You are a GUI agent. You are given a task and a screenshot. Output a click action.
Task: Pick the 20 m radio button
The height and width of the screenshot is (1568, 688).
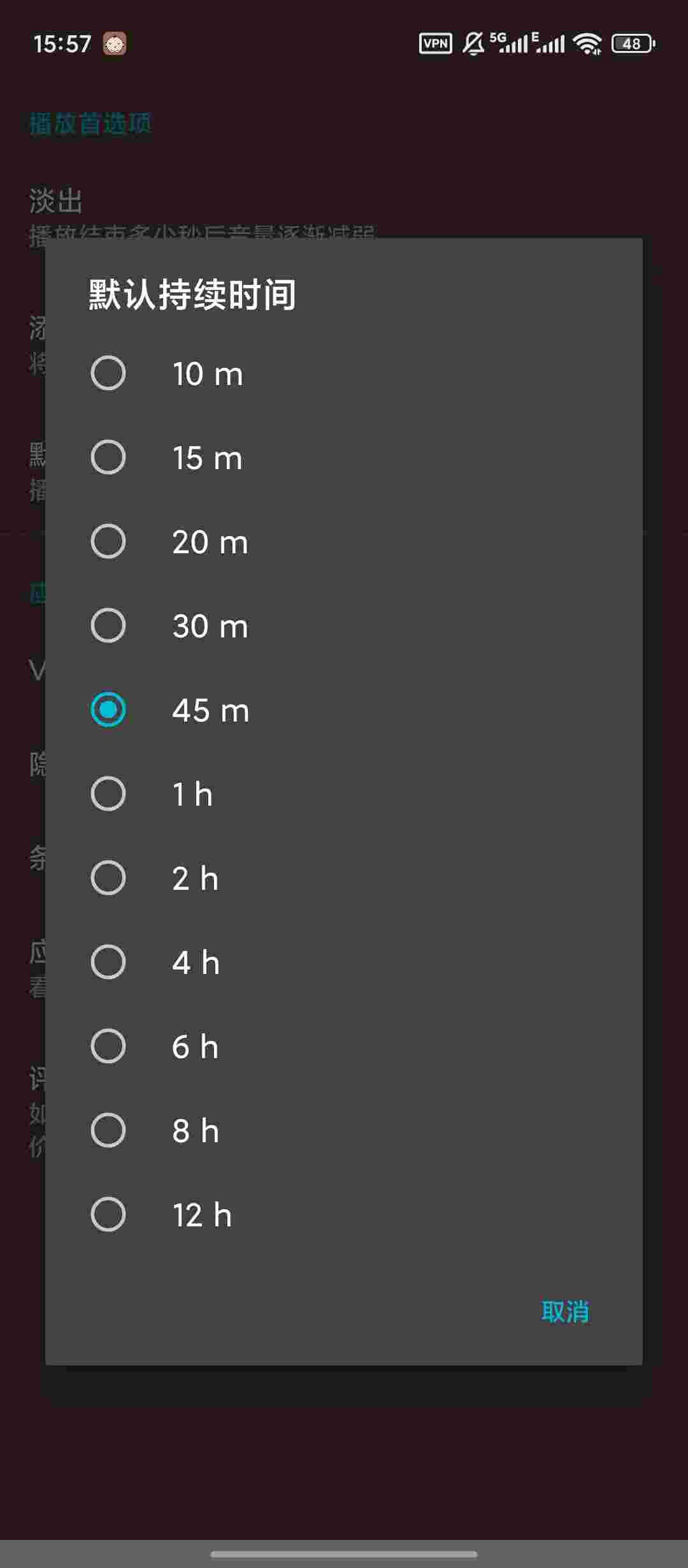coord(108,541)
